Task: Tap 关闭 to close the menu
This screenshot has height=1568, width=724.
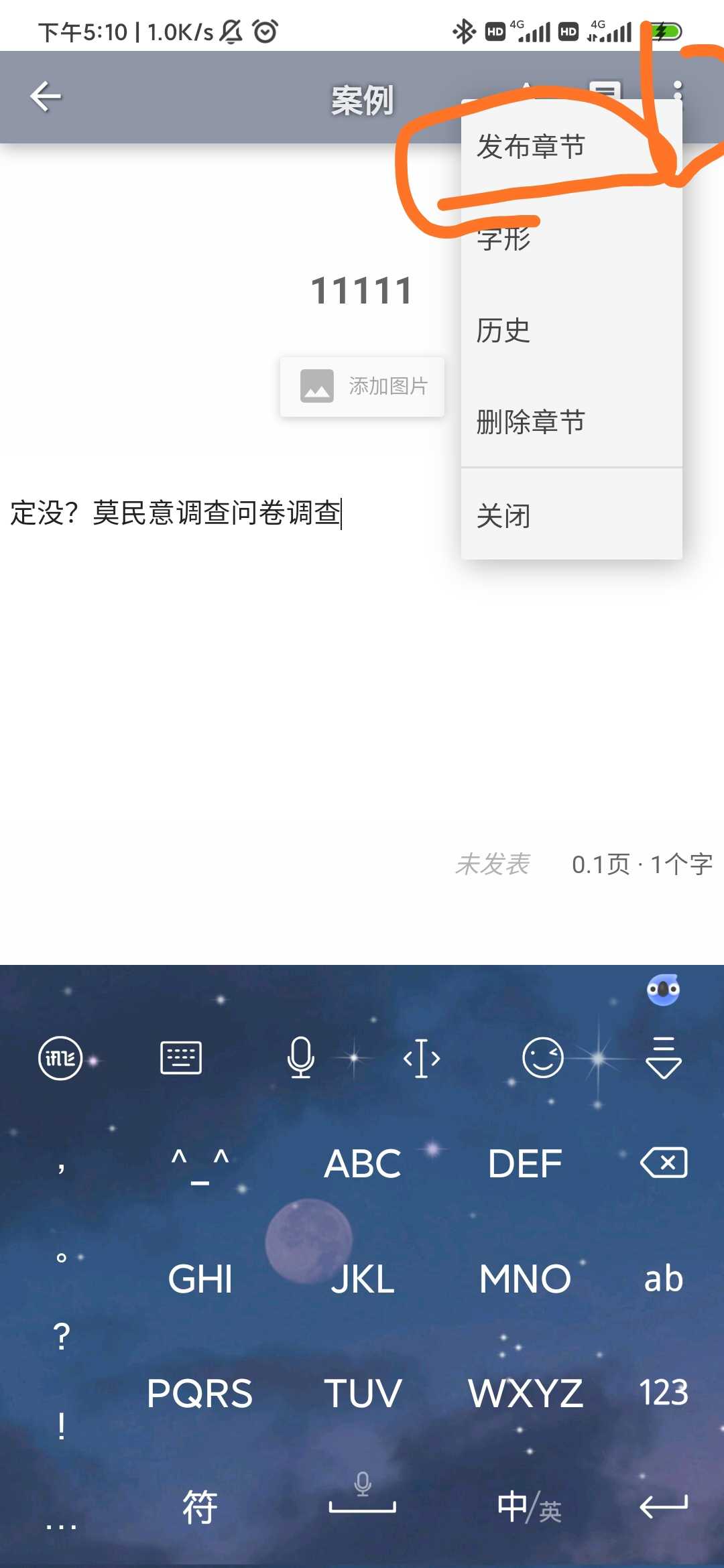Action: tap(504, 516)
